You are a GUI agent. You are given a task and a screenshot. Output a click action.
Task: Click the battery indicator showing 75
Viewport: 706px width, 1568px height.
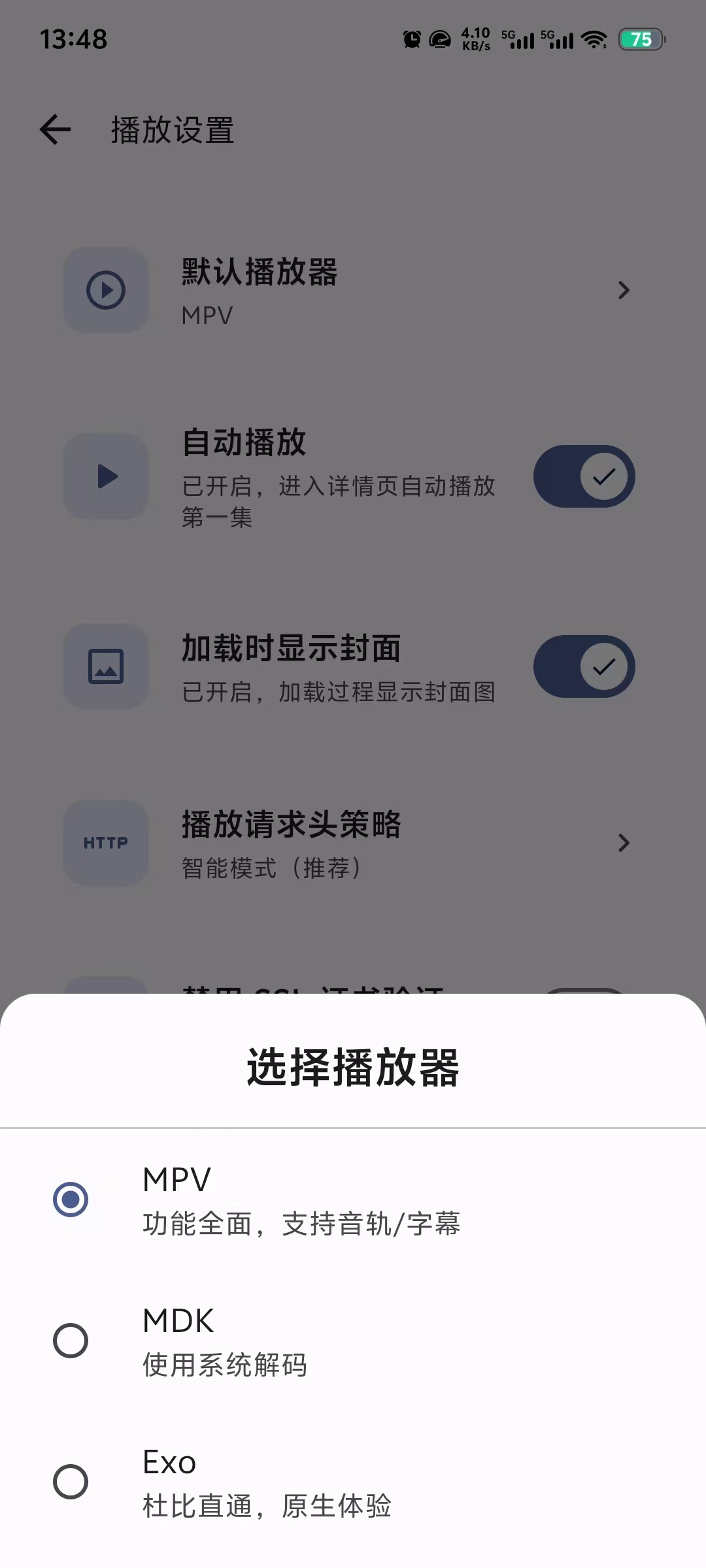pos(641,39)
